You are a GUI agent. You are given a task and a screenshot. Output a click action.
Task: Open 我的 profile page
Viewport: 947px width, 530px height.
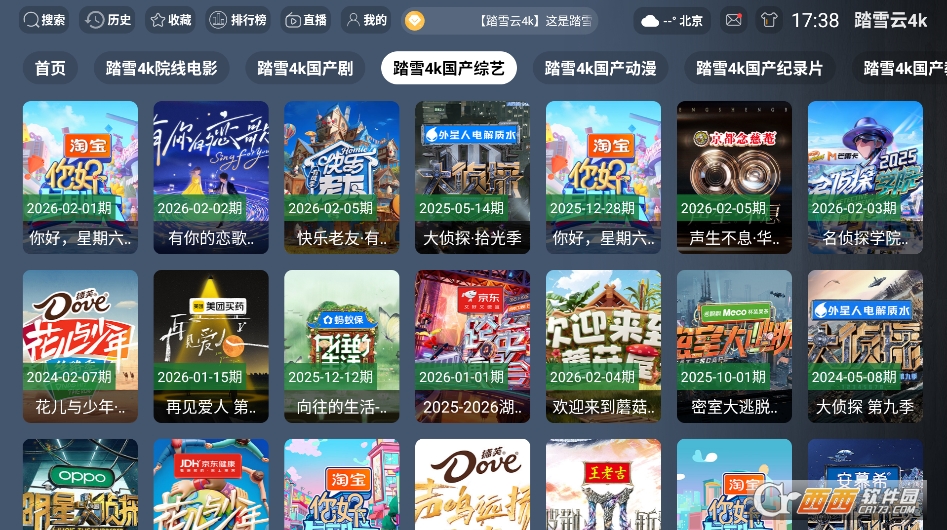[x=366, y=20]
